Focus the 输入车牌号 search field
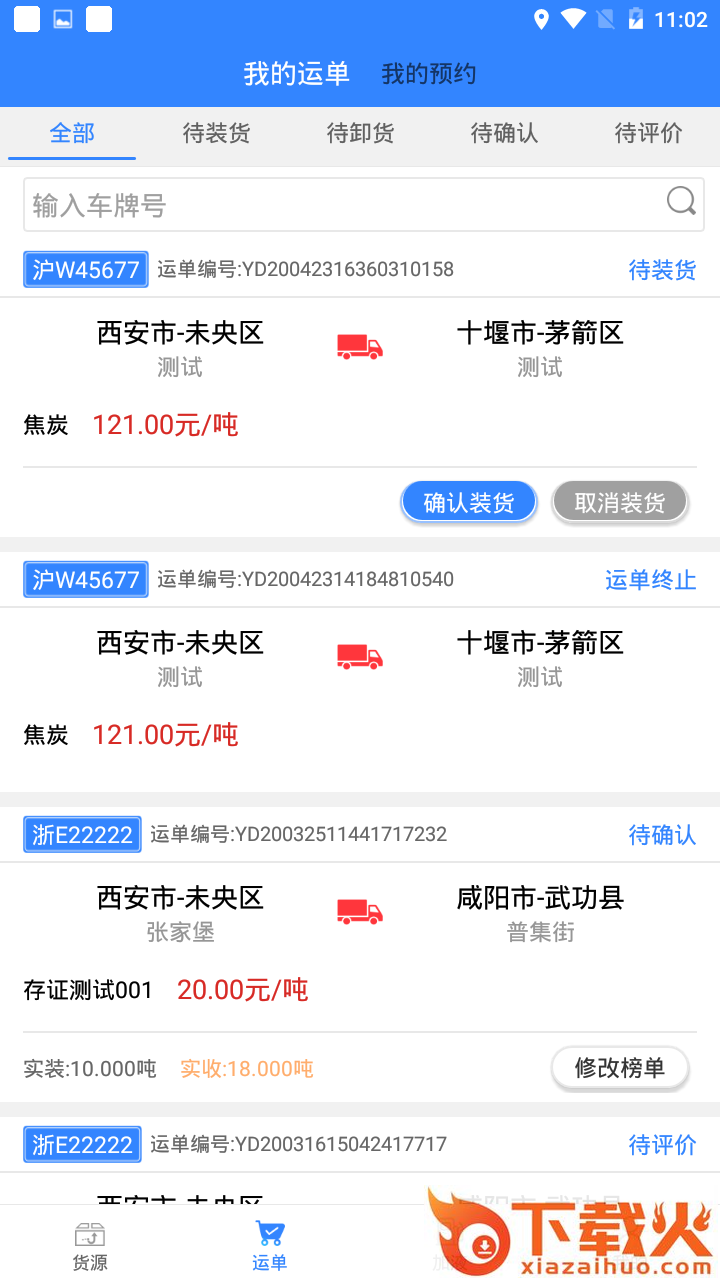This screenshot has height=1280, width=720. pos(340,205)
